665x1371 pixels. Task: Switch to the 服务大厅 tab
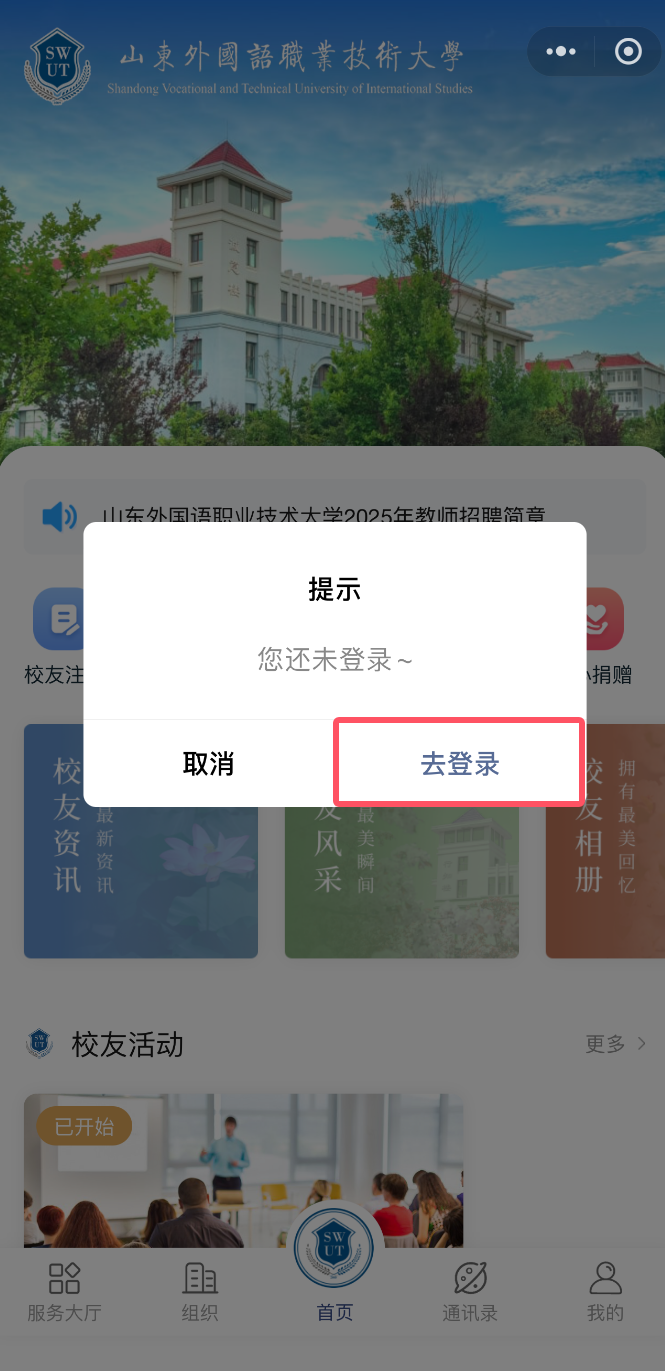(65, 1291)
